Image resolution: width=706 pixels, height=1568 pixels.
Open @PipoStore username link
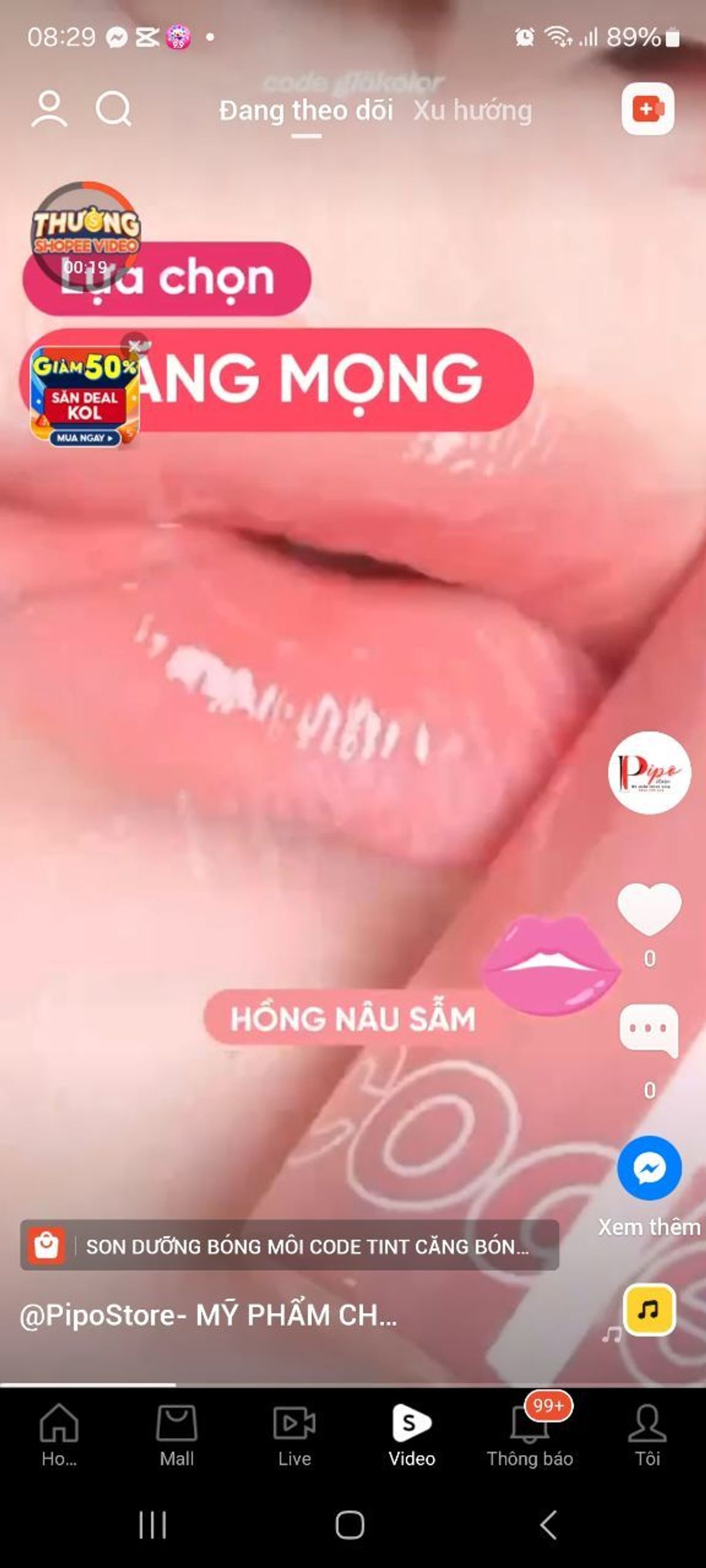pyautogui.click(x=207, y=1315)
